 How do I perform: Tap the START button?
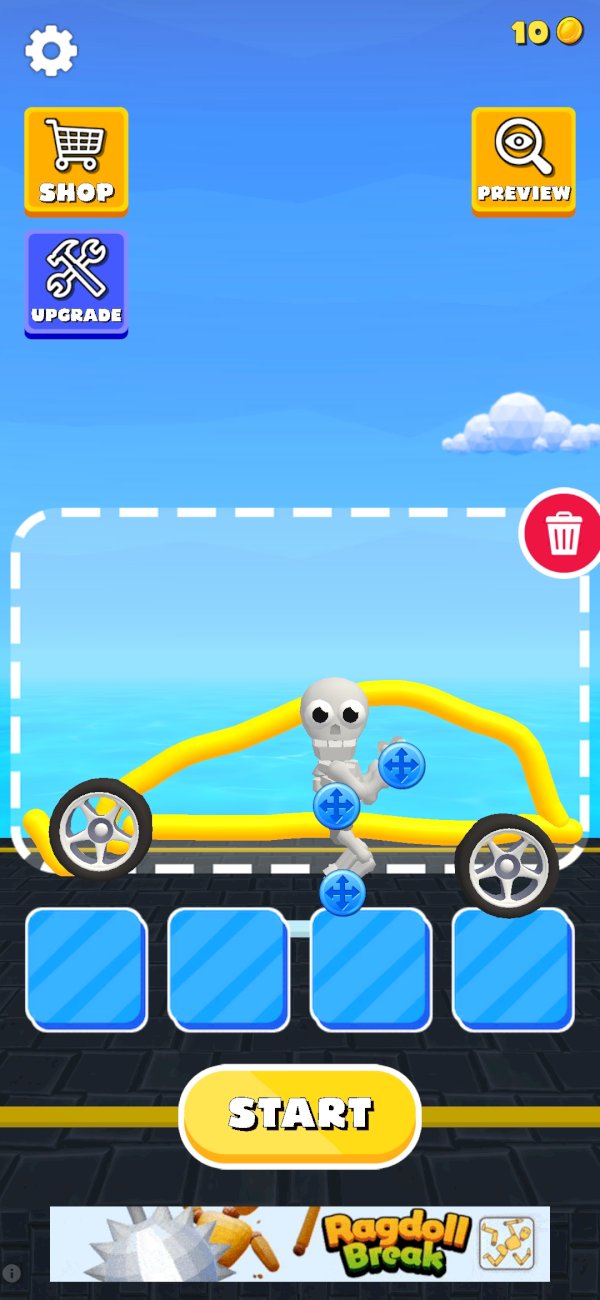[300, 1115]
